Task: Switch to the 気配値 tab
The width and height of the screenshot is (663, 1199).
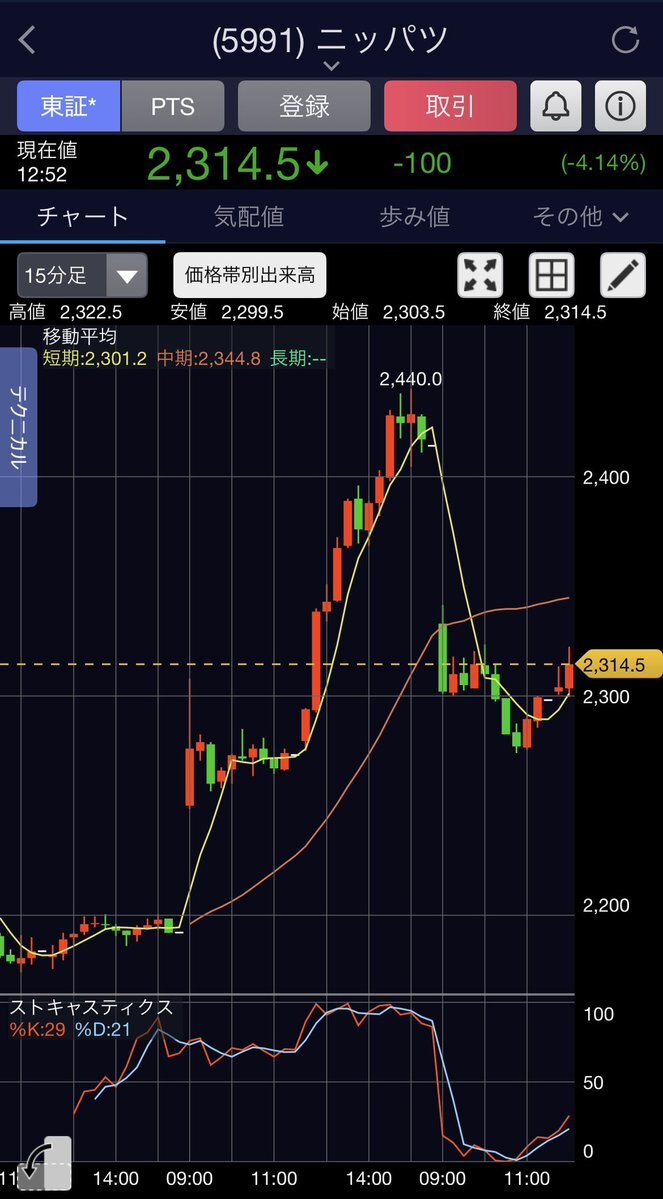Action: click(x=248, y=216)
